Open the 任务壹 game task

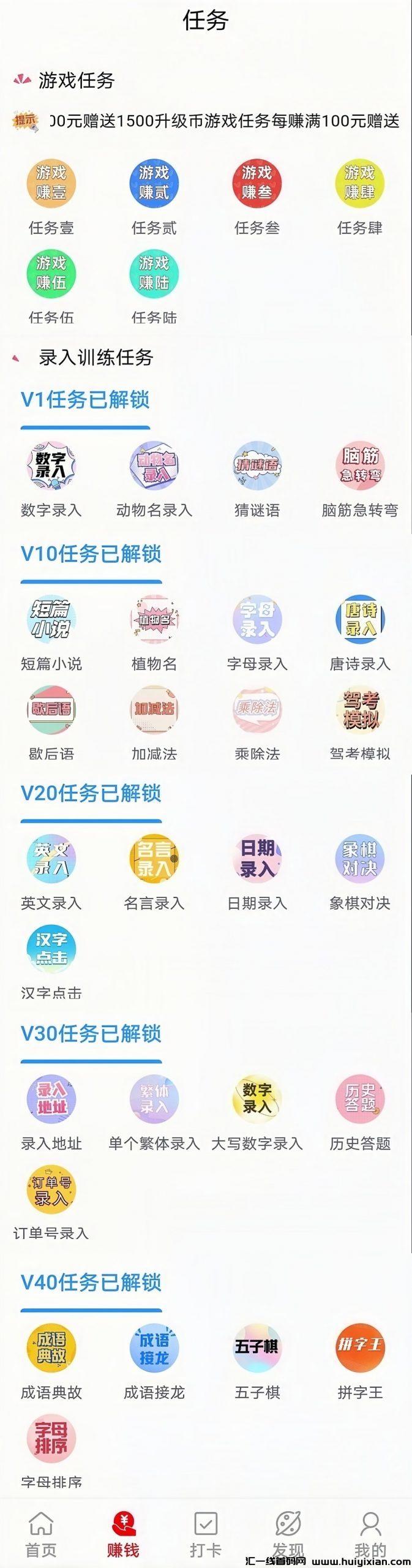(x=51, y=183)
